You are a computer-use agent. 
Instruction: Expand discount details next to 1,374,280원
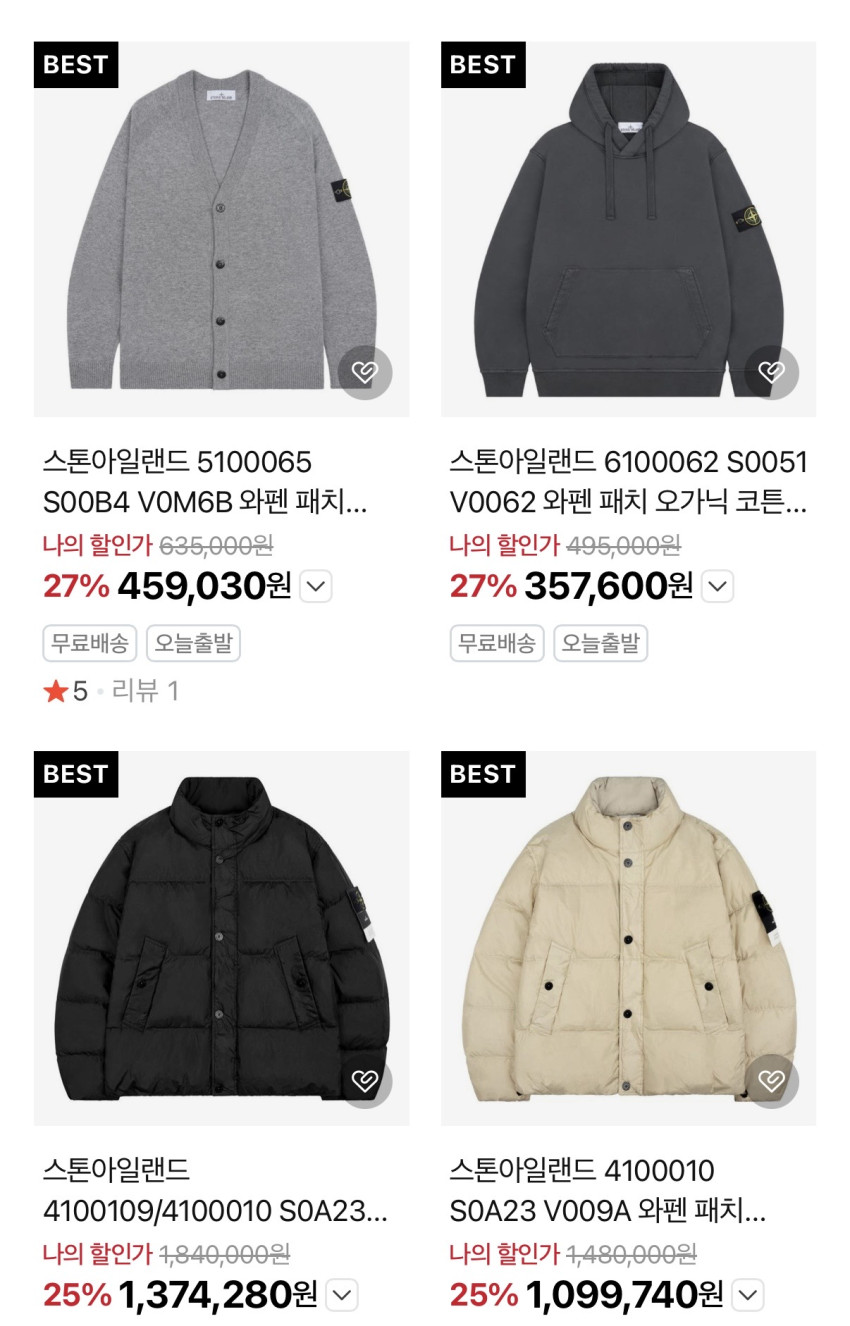coord(342,1296)
